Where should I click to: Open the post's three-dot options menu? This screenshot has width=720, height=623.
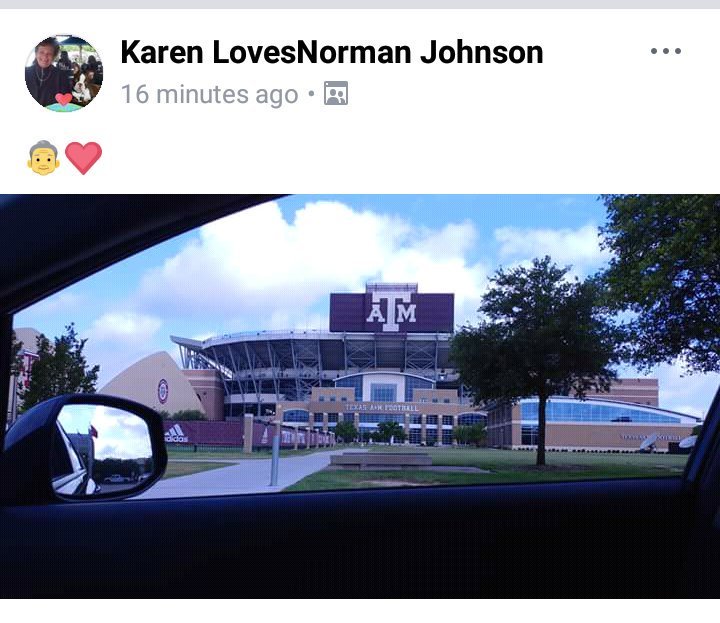click(x=665, y=52)
